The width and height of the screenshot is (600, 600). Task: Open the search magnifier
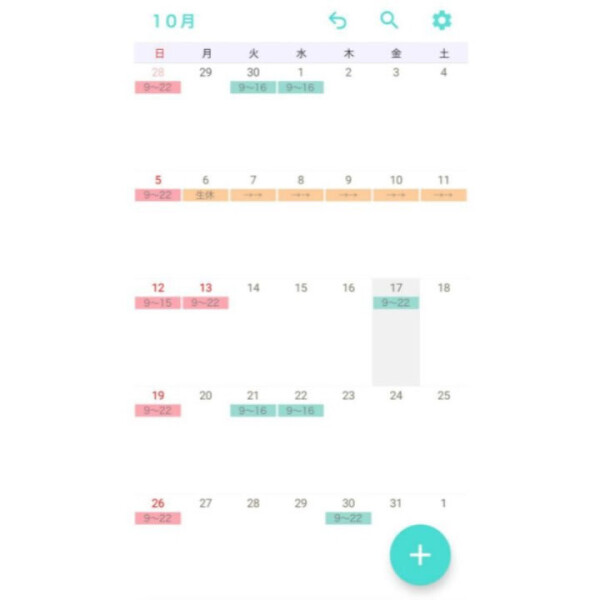coord(389,20)
